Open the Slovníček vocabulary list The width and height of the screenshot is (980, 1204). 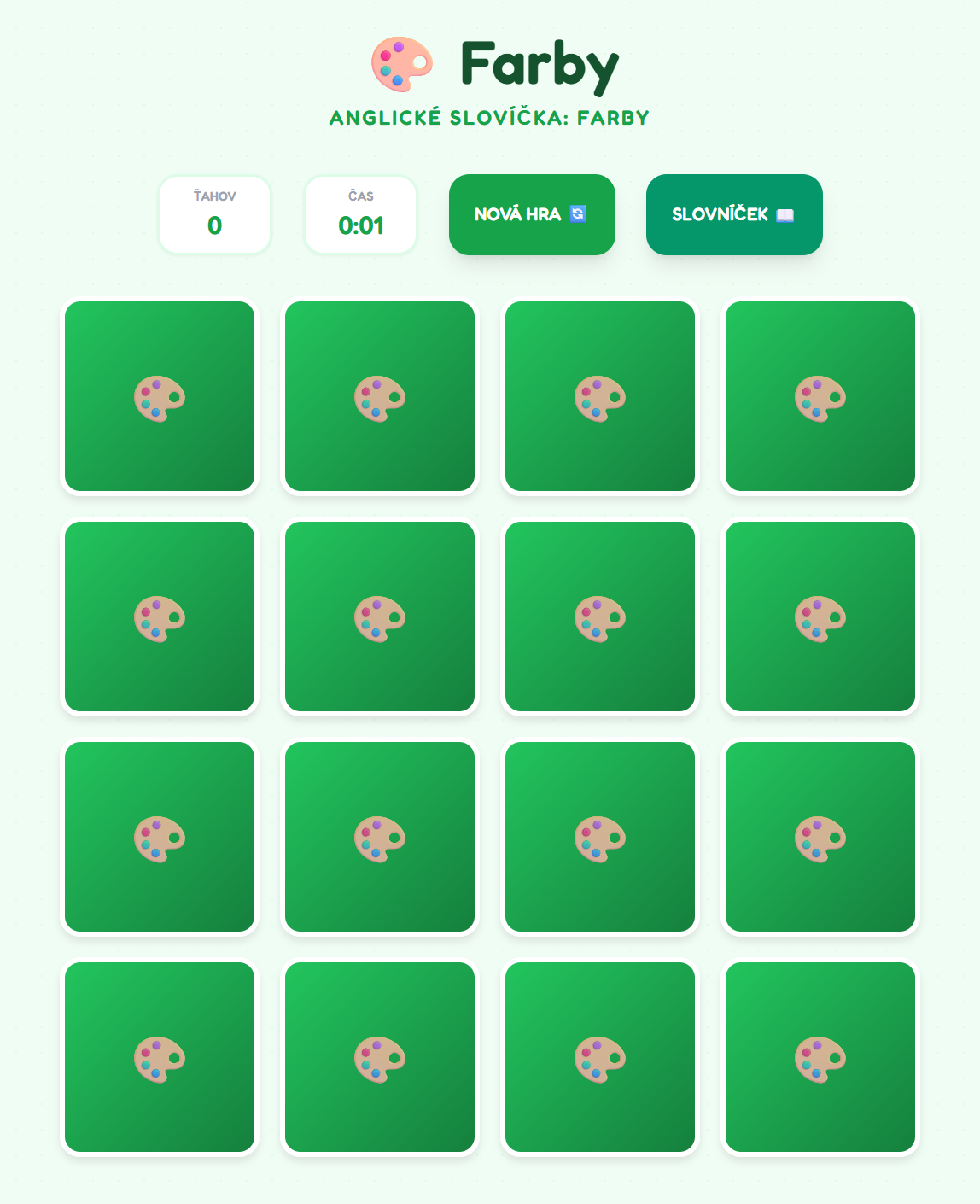[733, 214]
